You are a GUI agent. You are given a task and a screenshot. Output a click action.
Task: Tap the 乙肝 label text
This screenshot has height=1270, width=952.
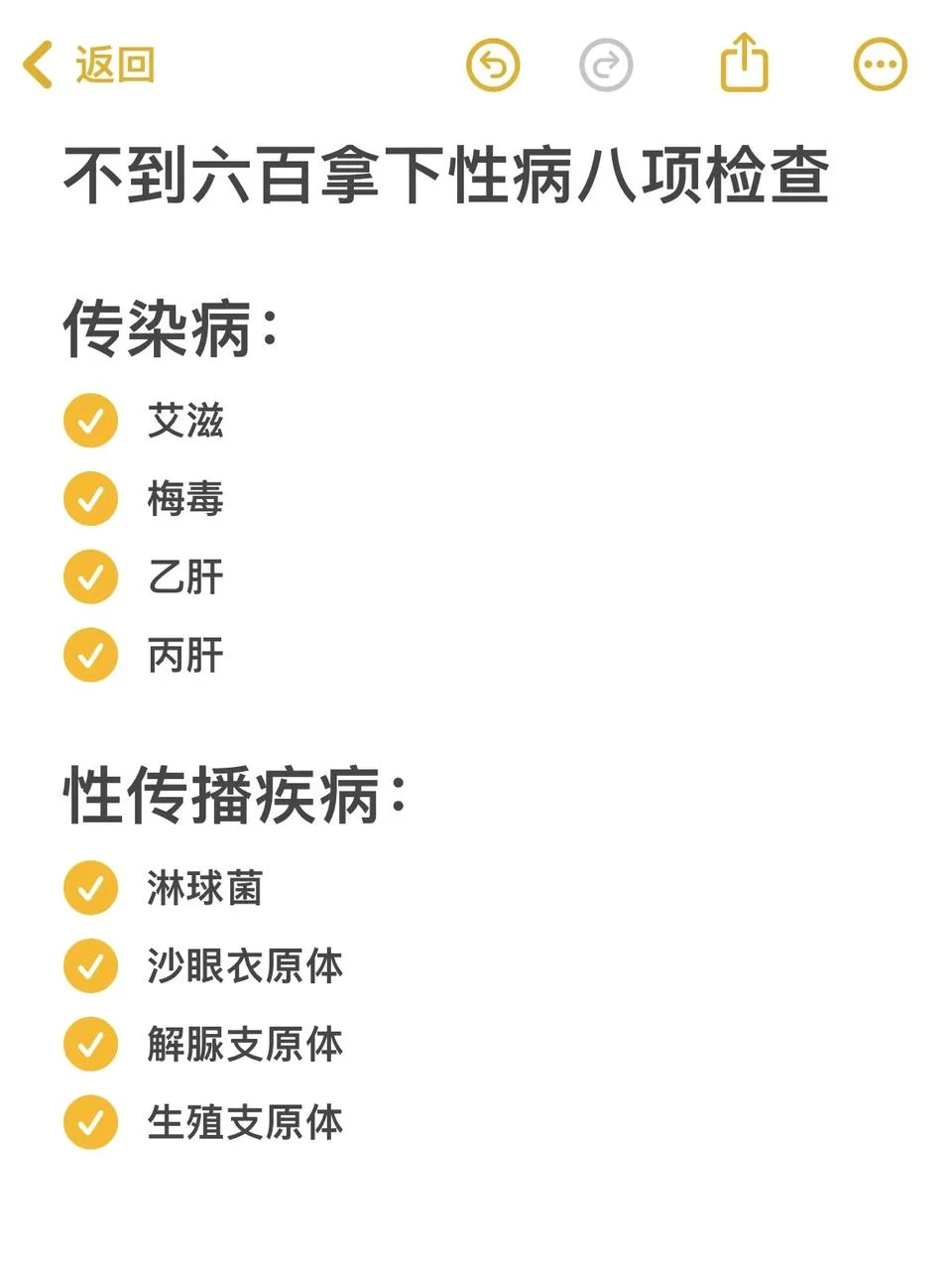pyautogui.click(x=186, y=576)
